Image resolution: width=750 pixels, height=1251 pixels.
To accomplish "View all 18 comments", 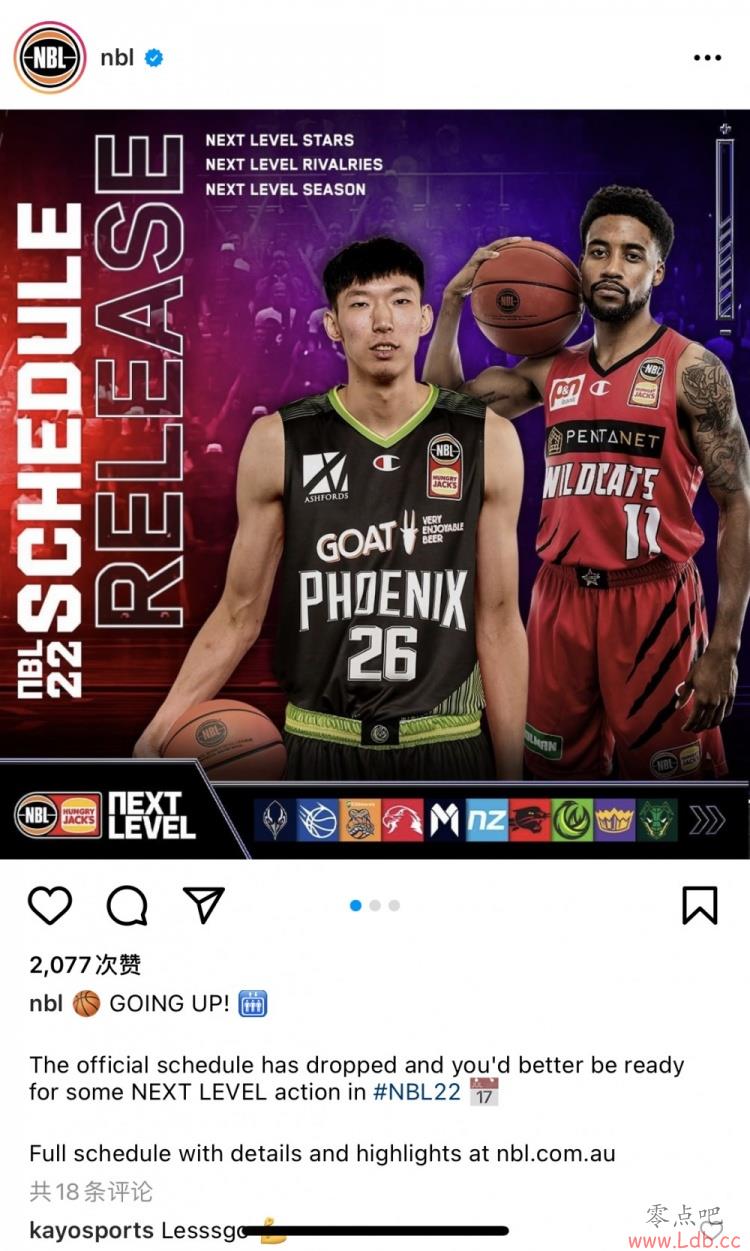I will pyautogui.click(x=91, y=1191).
